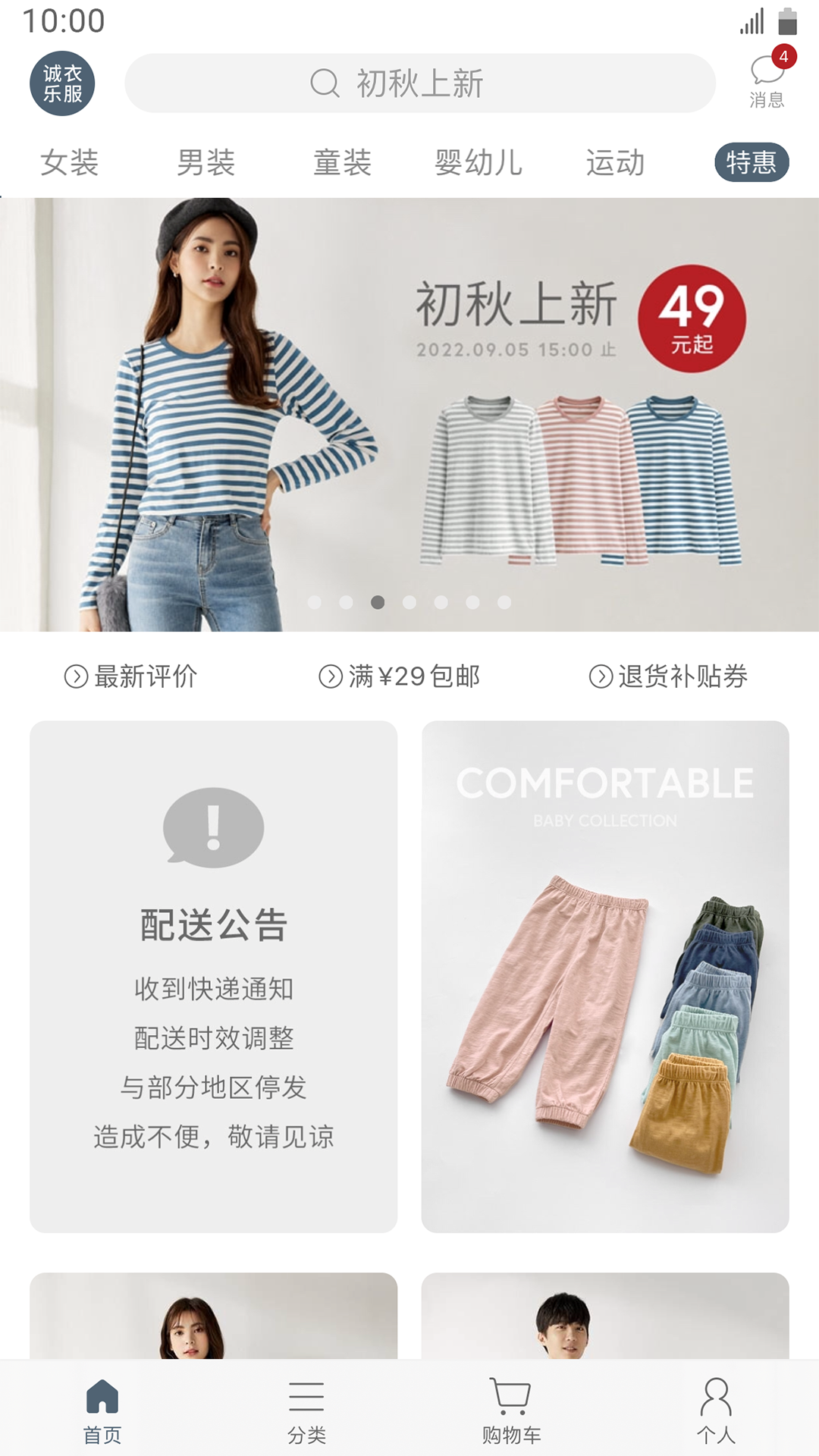
Task: Open the 个人 profile tab
Action: [716, 1410]
